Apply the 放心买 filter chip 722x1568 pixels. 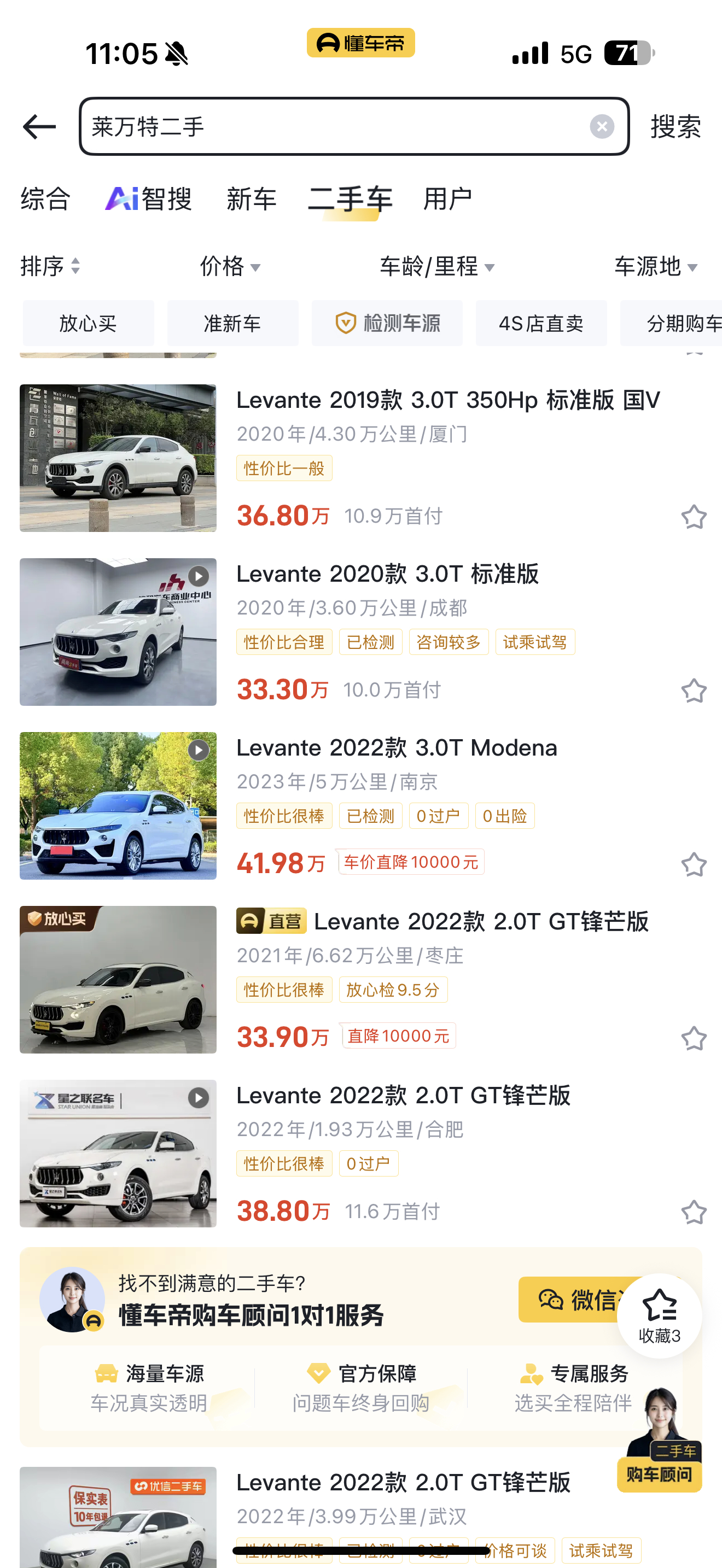point(88,323)
